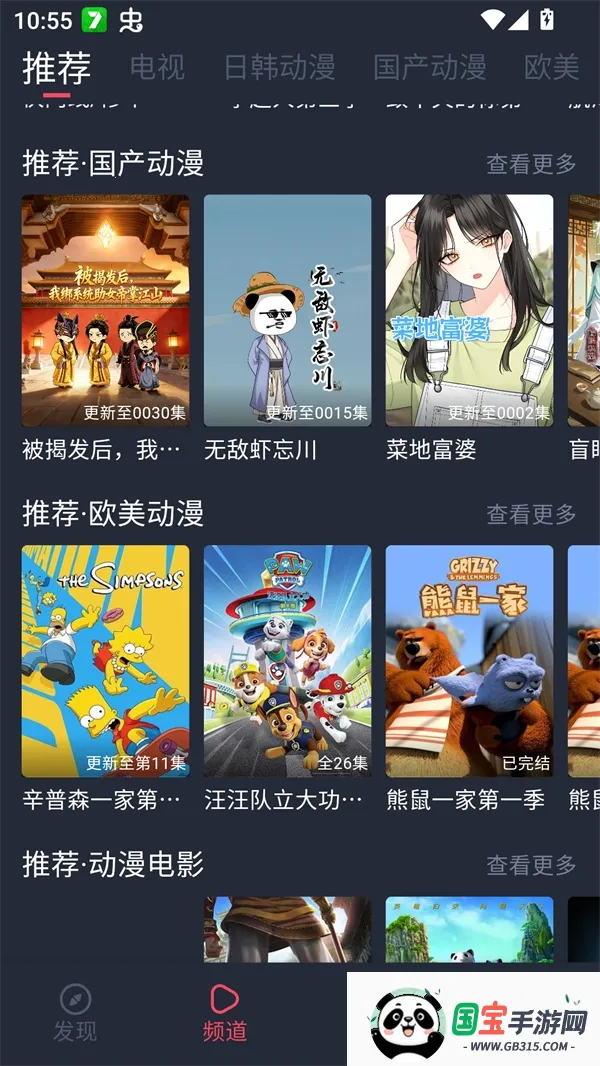Image resolution: width=600 pixels, height=1066 pixels.
Task: View more in 推荐·国产动漫 section
Action: tap(531, 163)
